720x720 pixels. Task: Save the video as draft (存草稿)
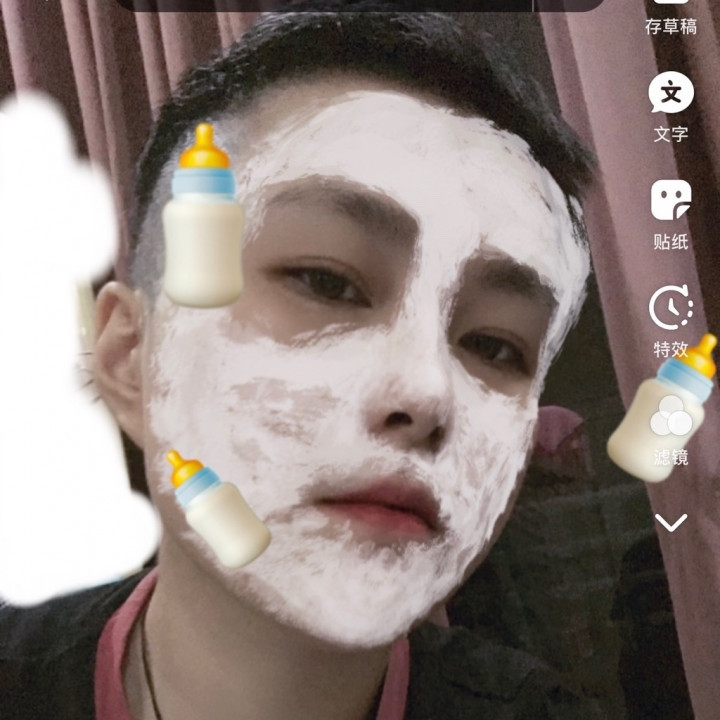[671, 18]
